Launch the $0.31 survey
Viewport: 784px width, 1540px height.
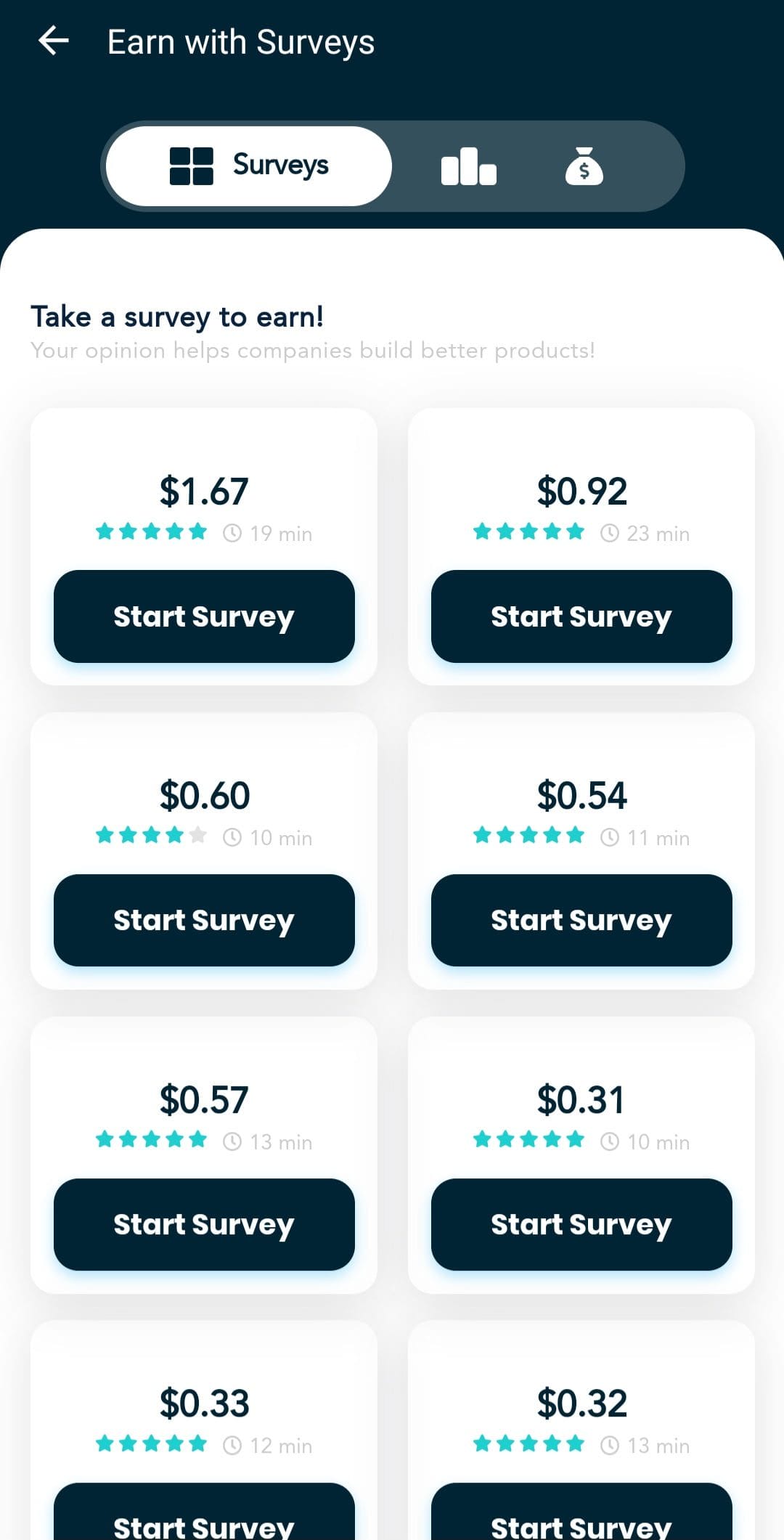tap(581, 1224)
